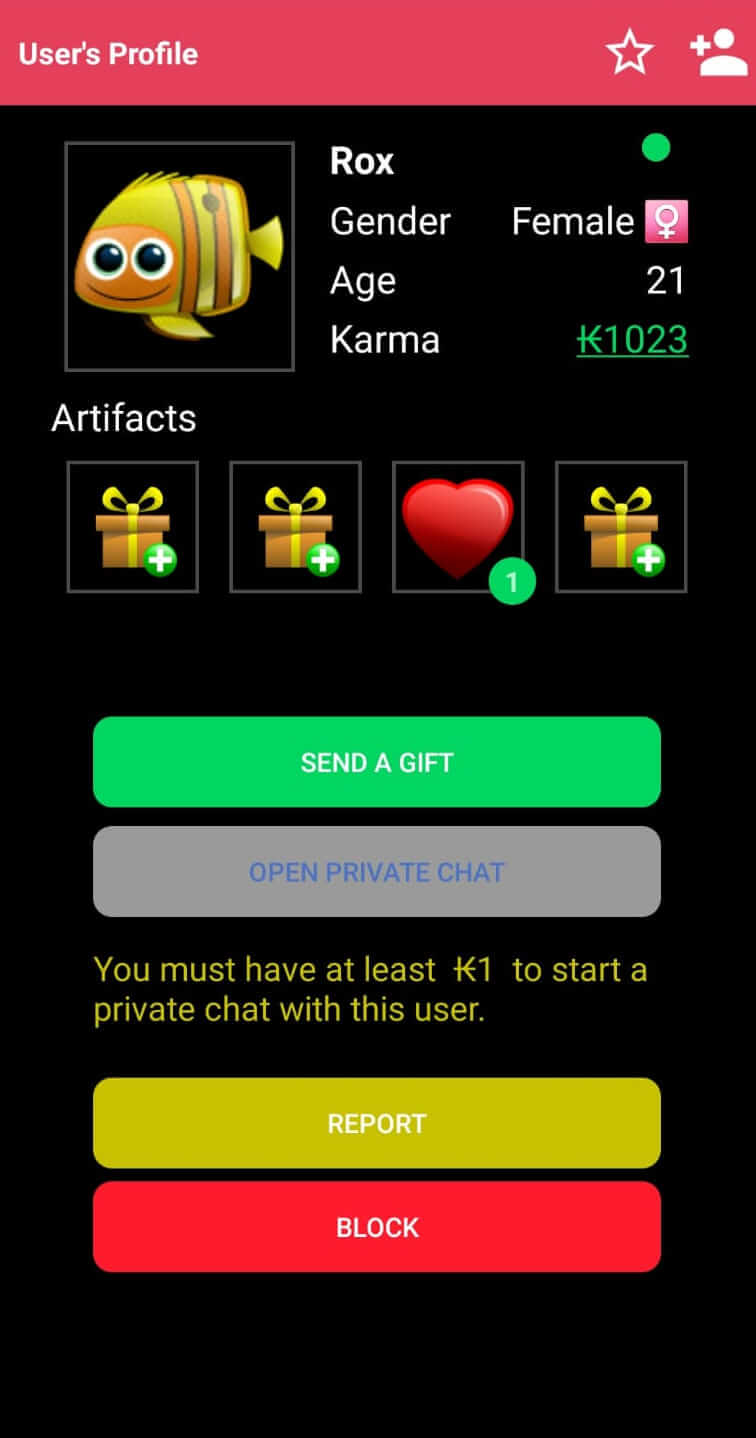Open the underlined Karma 1023 link
Screen dimensions: 756x1438
pos(632,340)
